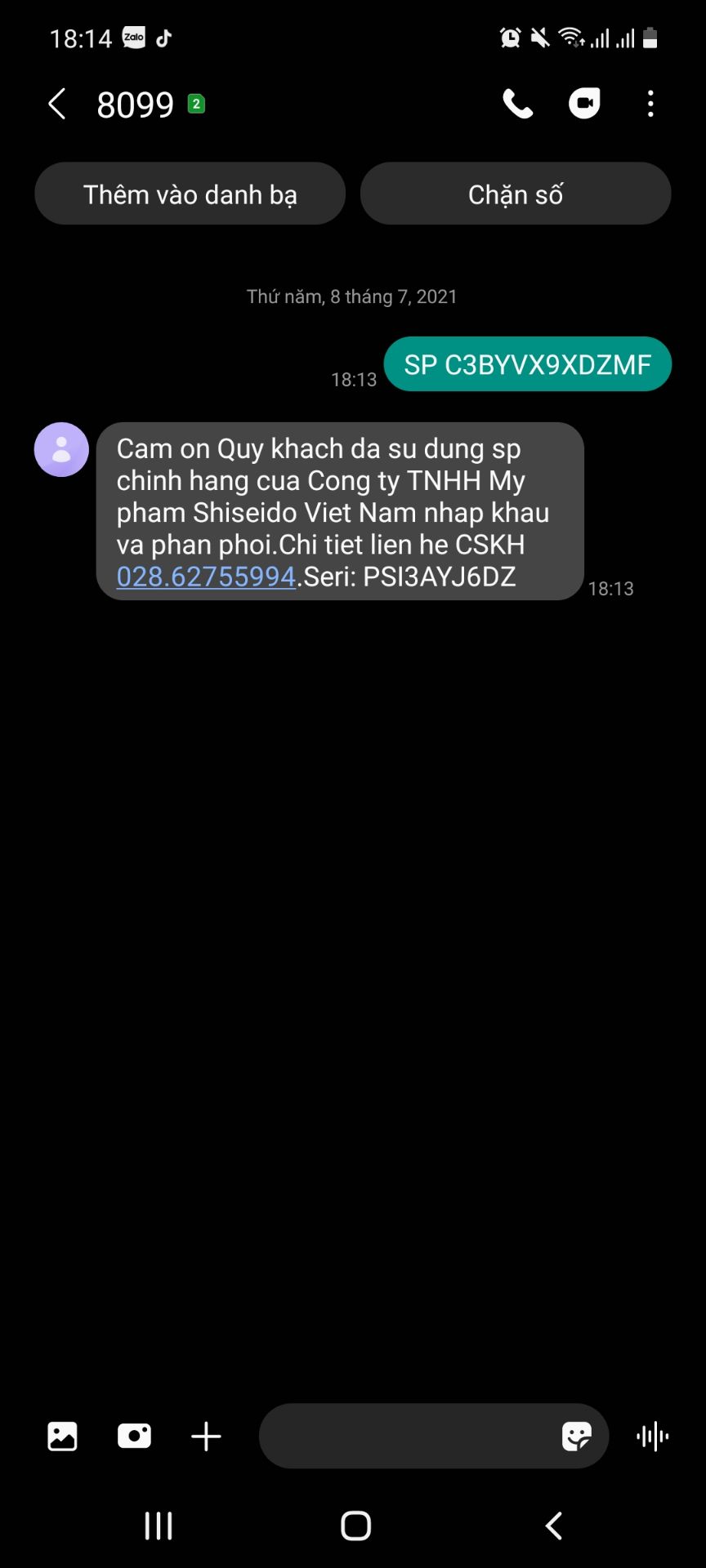Go back to the conversation list

pyautogui.click(x=56, y=104)
